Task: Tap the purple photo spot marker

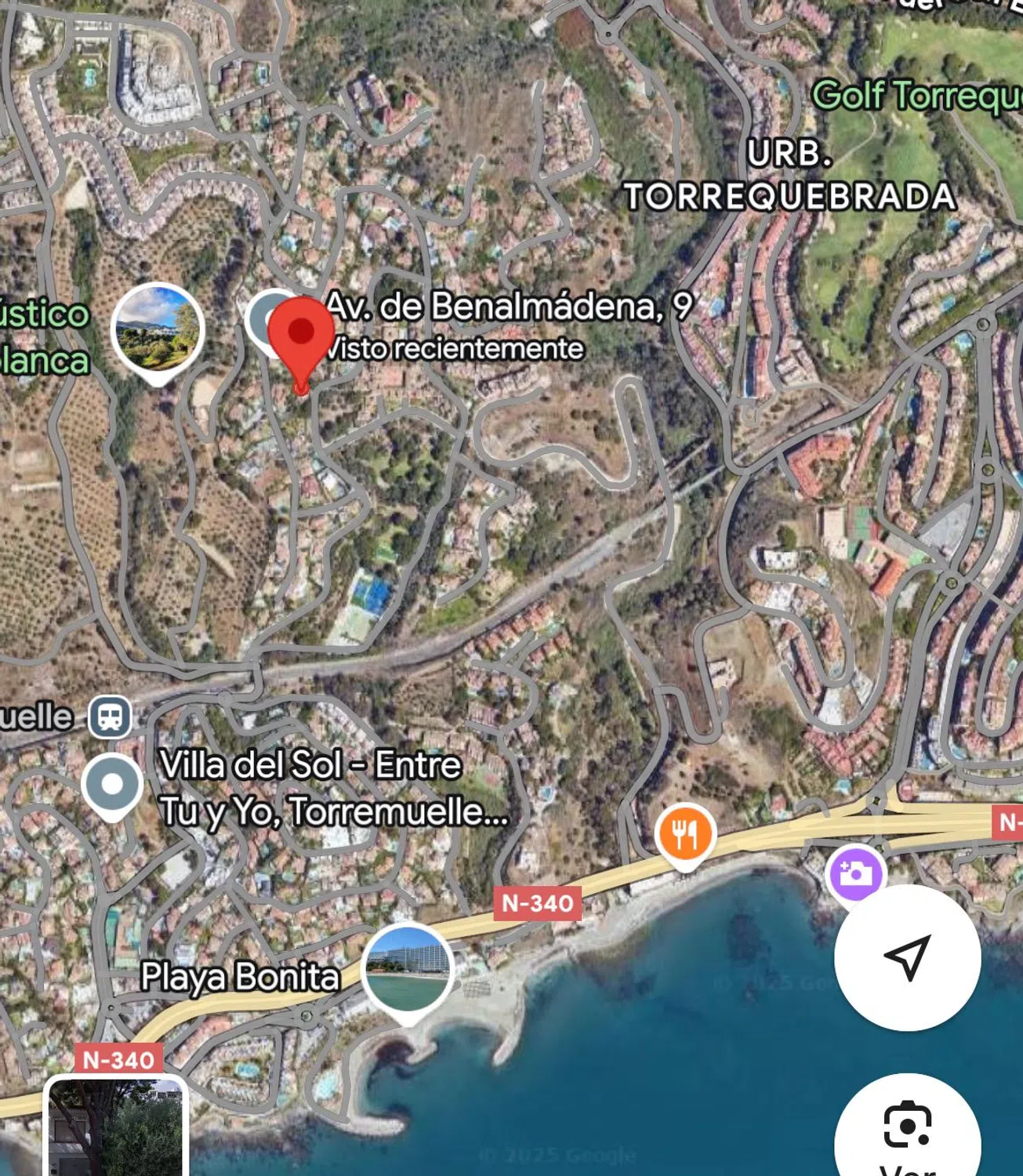Action: tap(854, 873)
